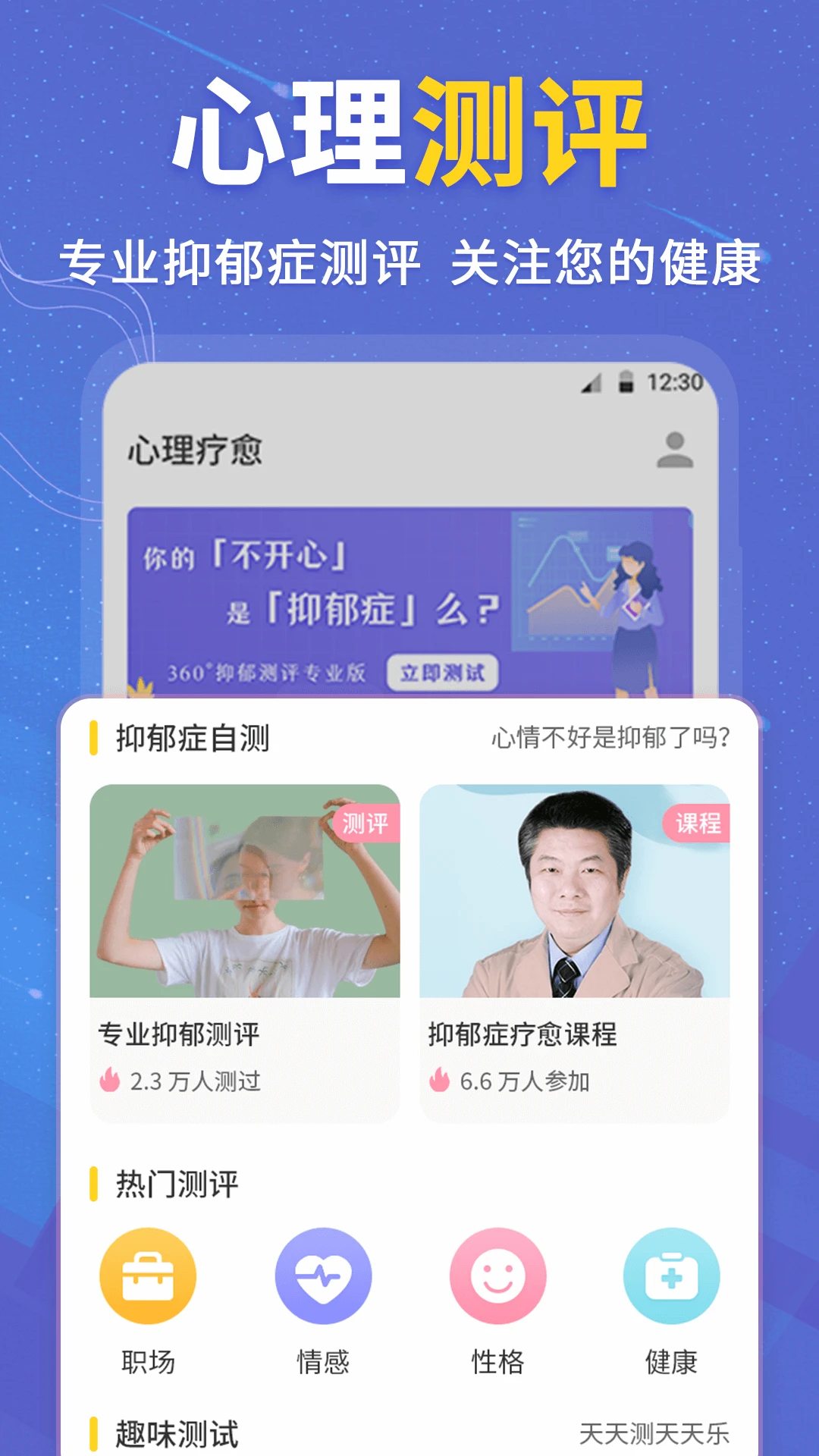819x1456 pixels.
Task: Select the yellow bar beside 抑郁症自测
Action: (x=93, y=734)
